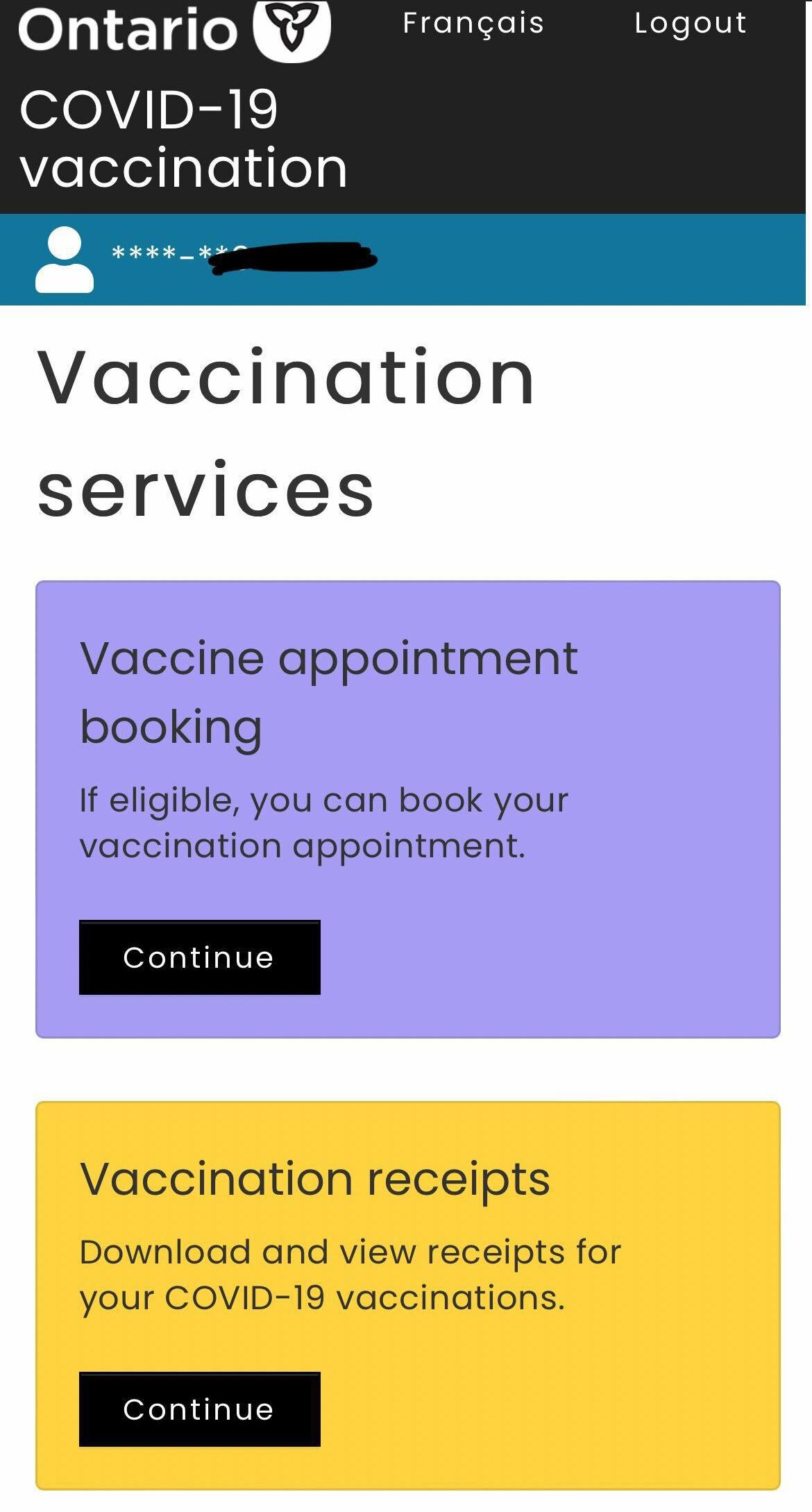Continue to vaccination receipts
Screen dimensions: 812x1512
199,1409
